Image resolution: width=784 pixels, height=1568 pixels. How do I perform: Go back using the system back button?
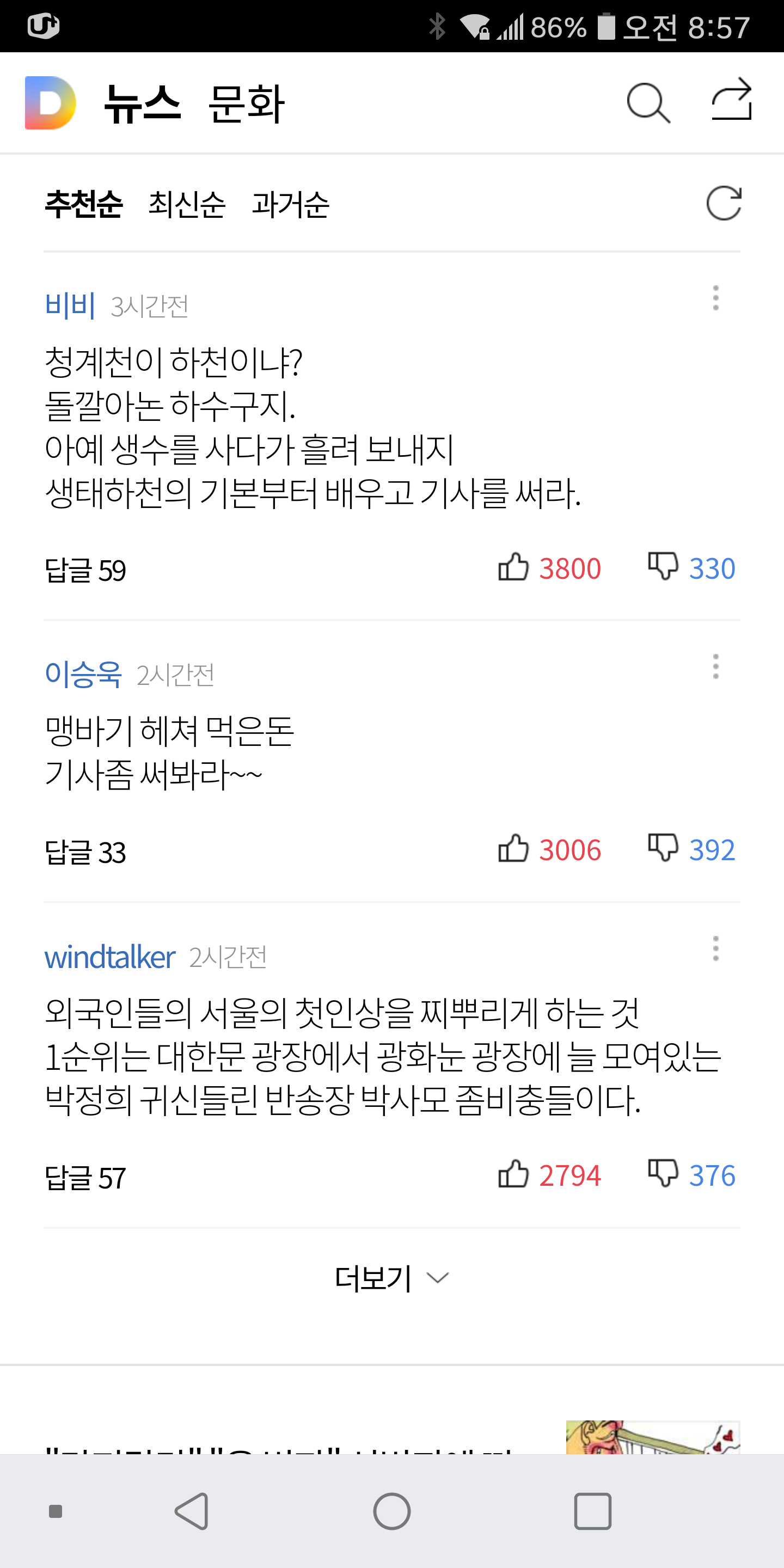[192, 1511]
